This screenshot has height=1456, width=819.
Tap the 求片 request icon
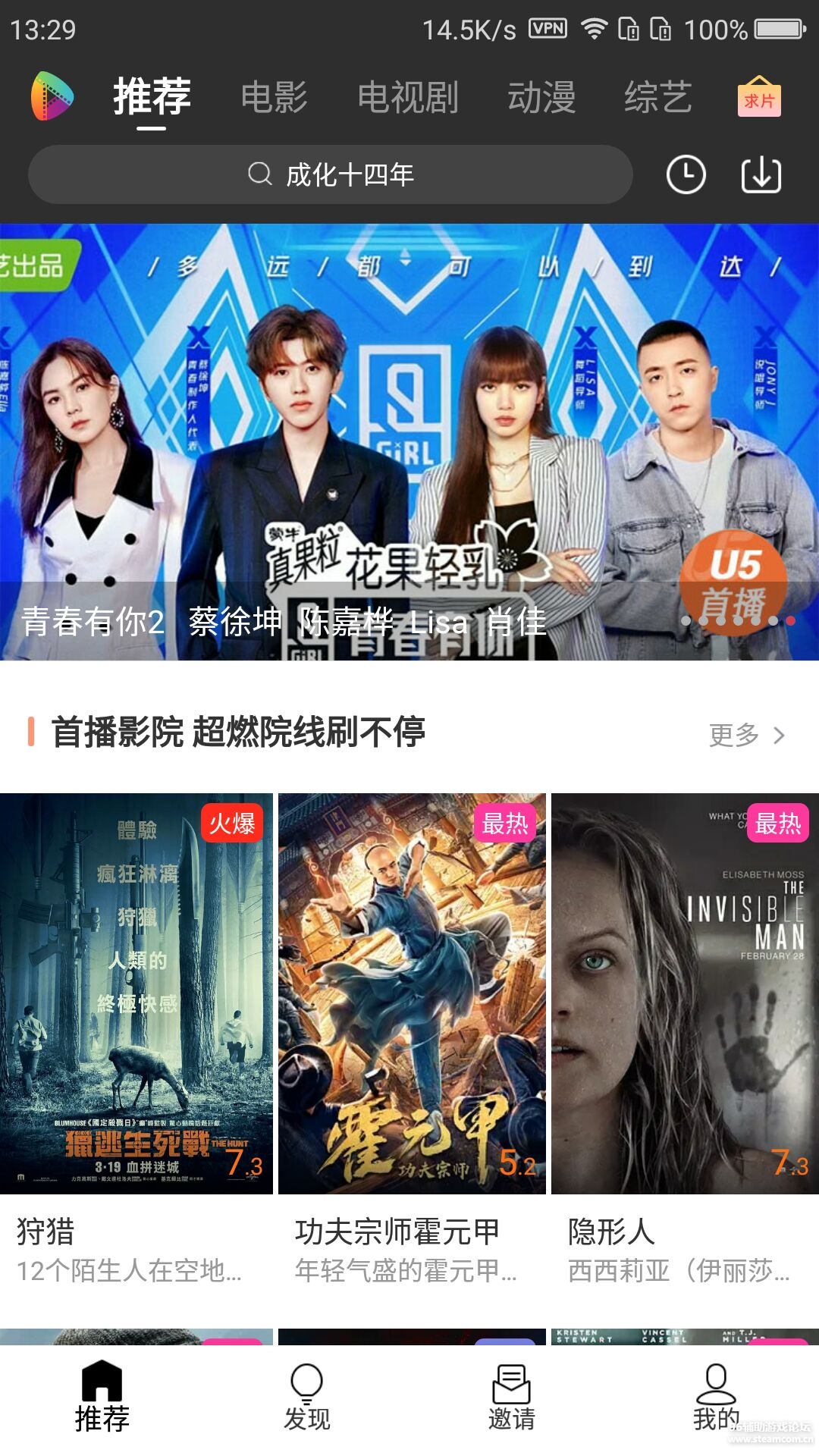pos(759,97)
